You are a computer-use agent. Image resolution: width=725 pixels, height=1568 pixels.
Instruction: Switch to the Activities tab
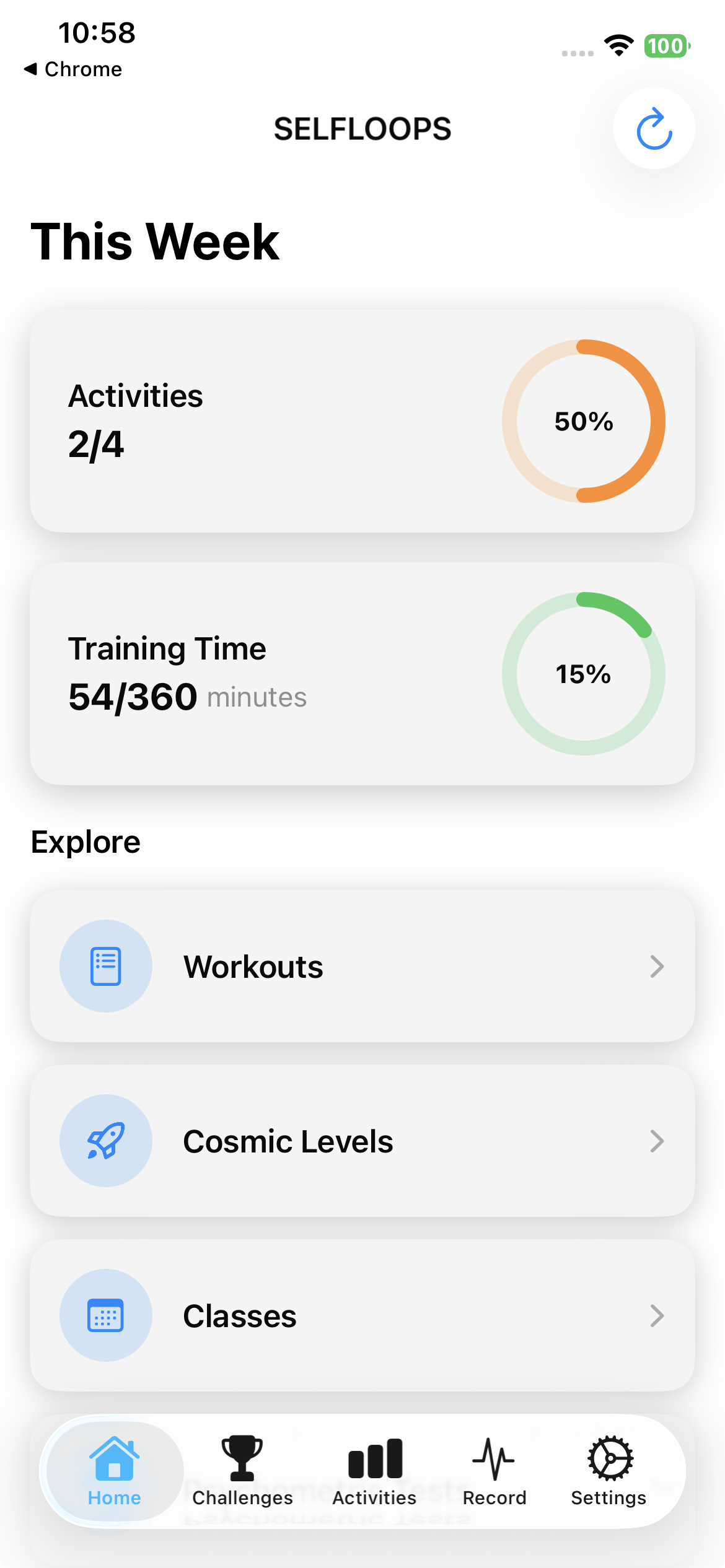[x=374, y=1470]
